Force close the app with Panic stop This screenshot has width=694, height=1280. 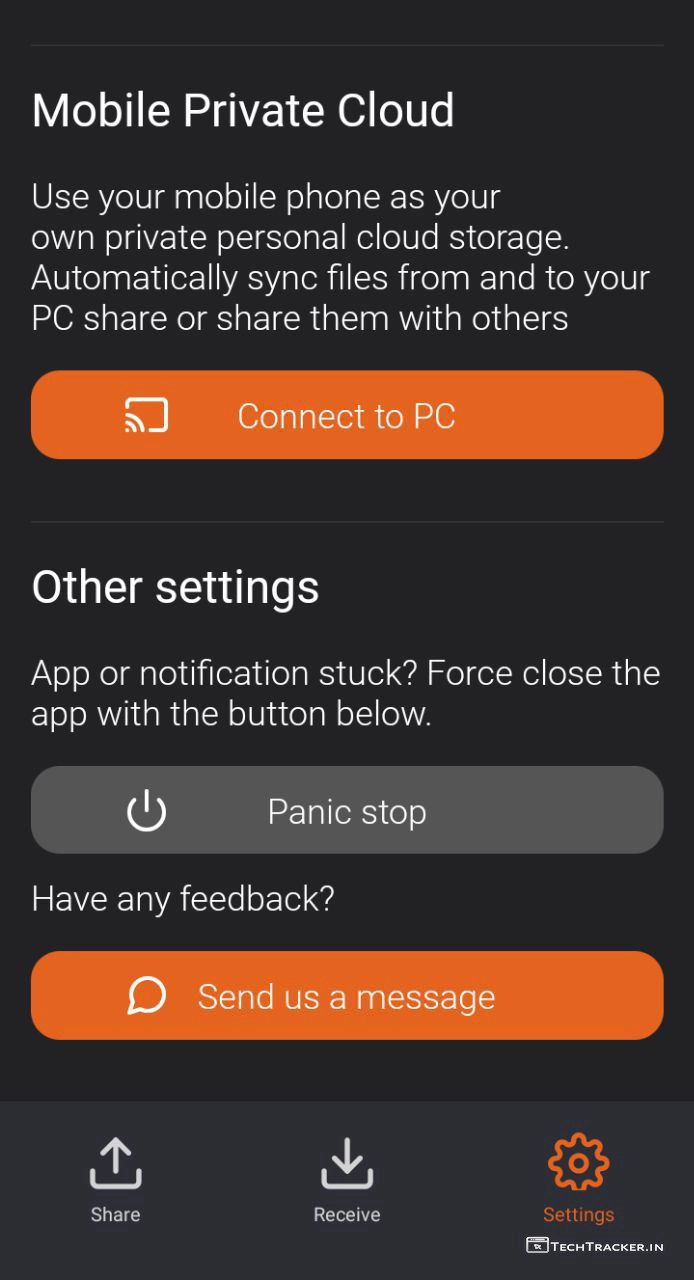click(347, 810)
